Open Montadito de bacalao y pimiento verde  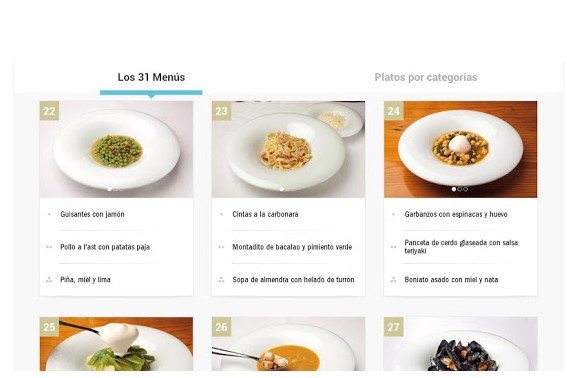pos(292,247)
